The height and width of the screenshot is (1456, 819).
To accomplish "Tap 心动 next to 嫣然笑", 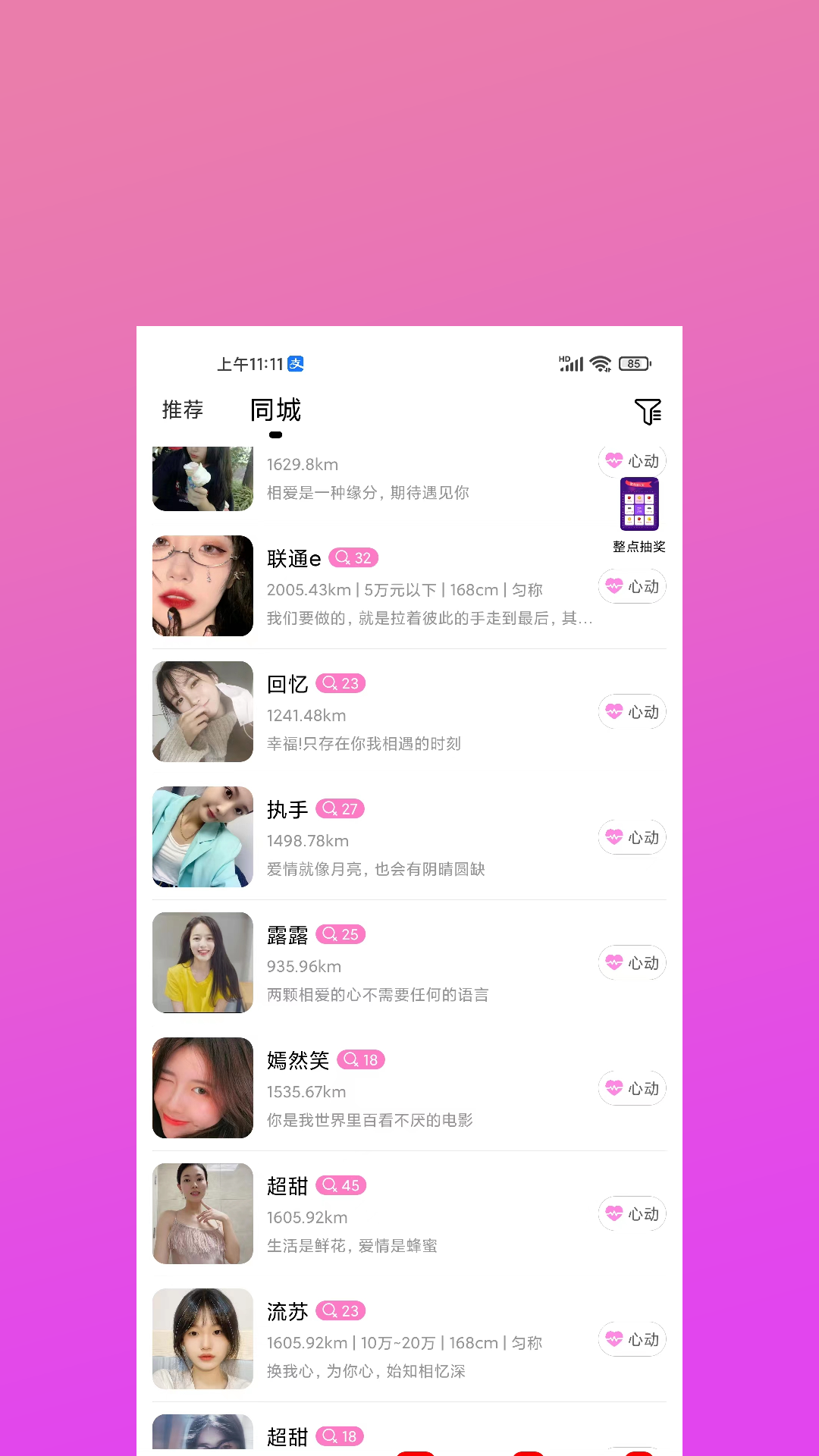I will [632, 1088].
